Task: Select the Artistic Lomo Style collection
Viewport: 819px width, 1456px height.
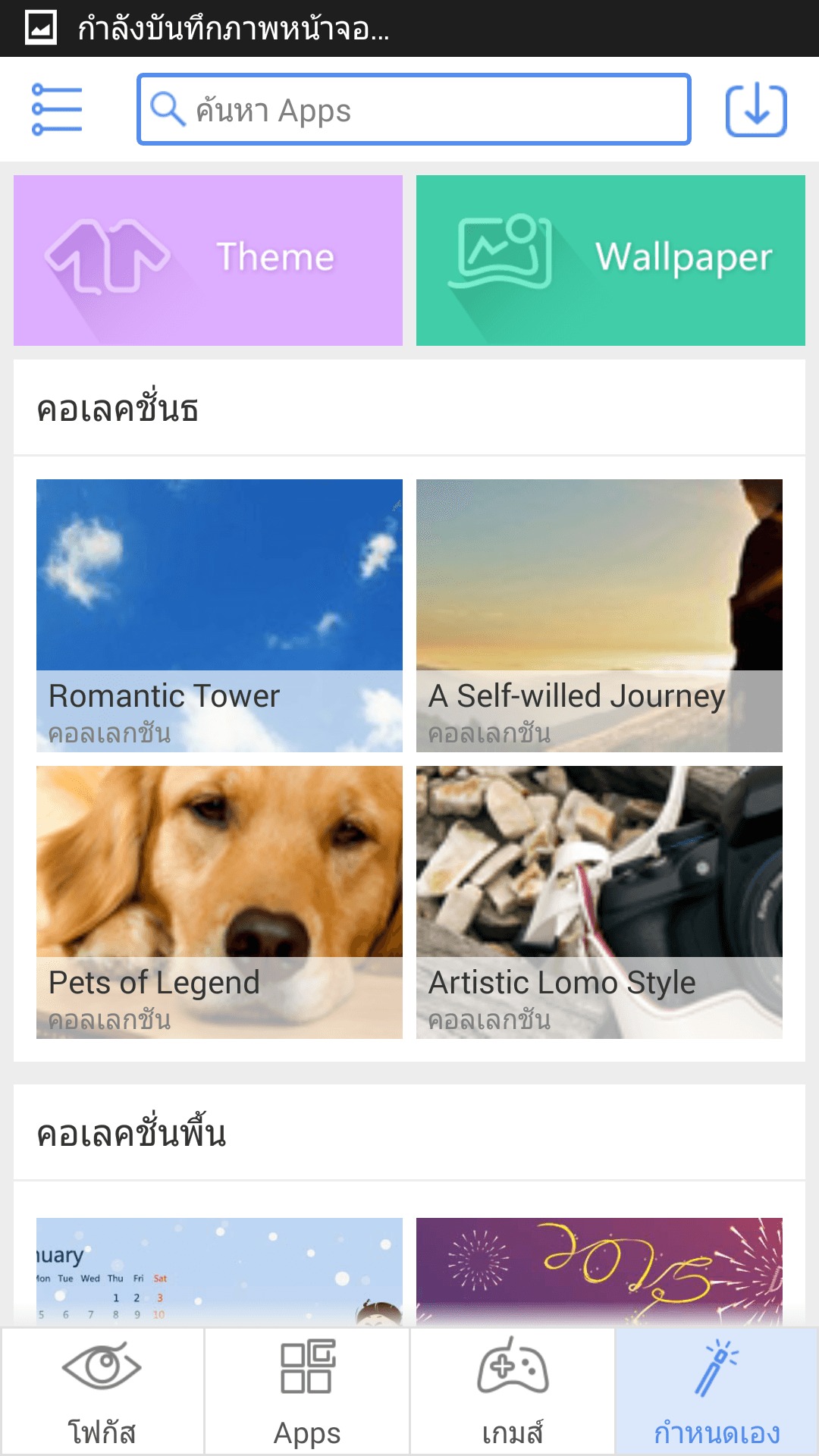Action: (x=599, y=902)
